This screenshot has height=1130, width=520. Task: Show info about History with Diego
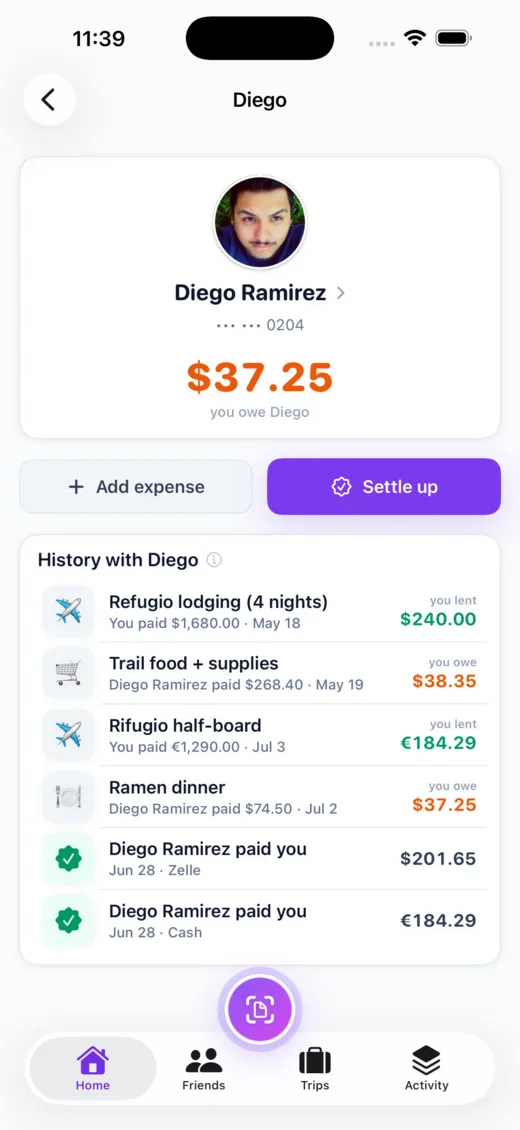(214, 560)
